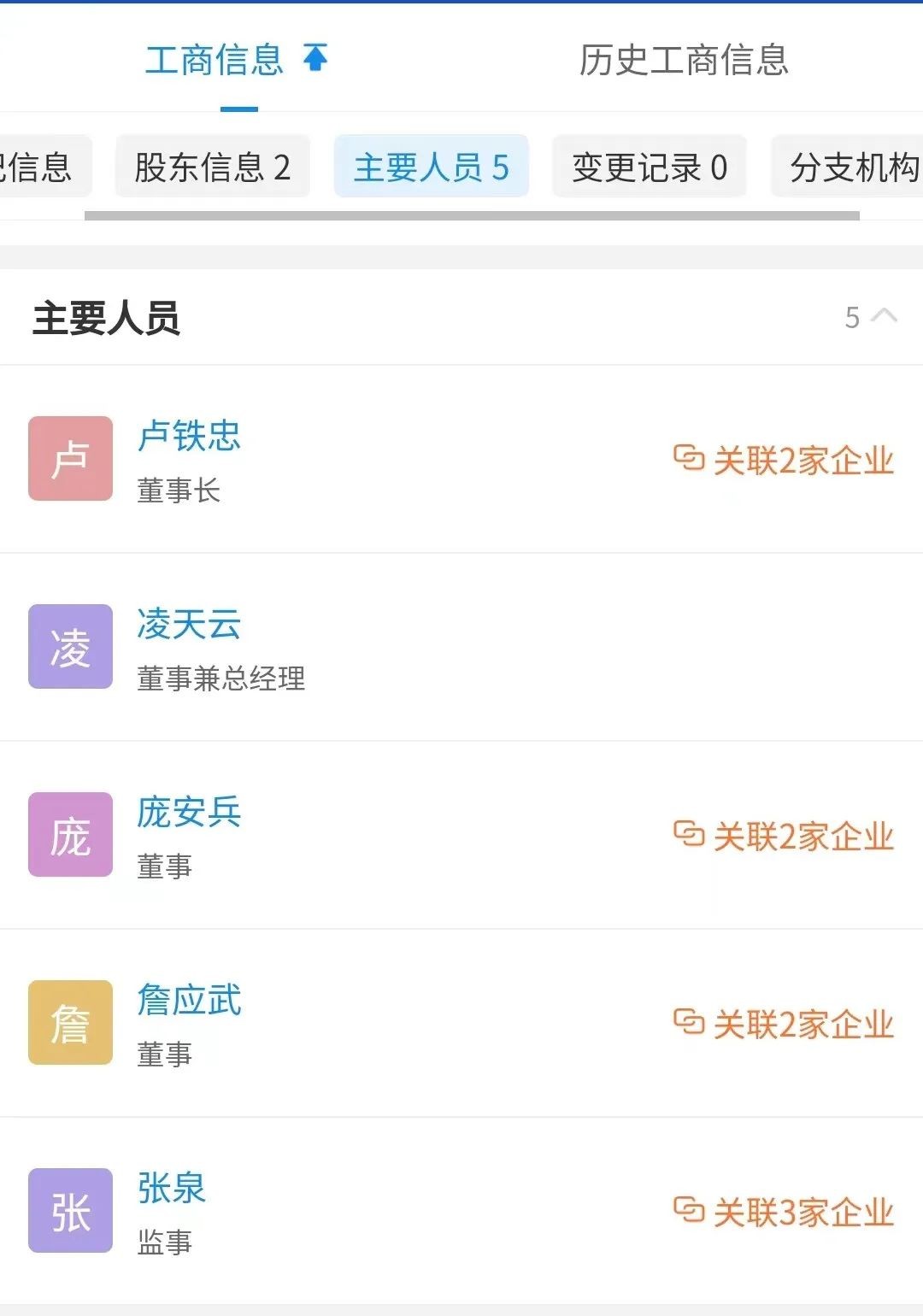Open the 股东信息 2 chip
This screenshot has width=923, height=1316.
tap(213, 167)
